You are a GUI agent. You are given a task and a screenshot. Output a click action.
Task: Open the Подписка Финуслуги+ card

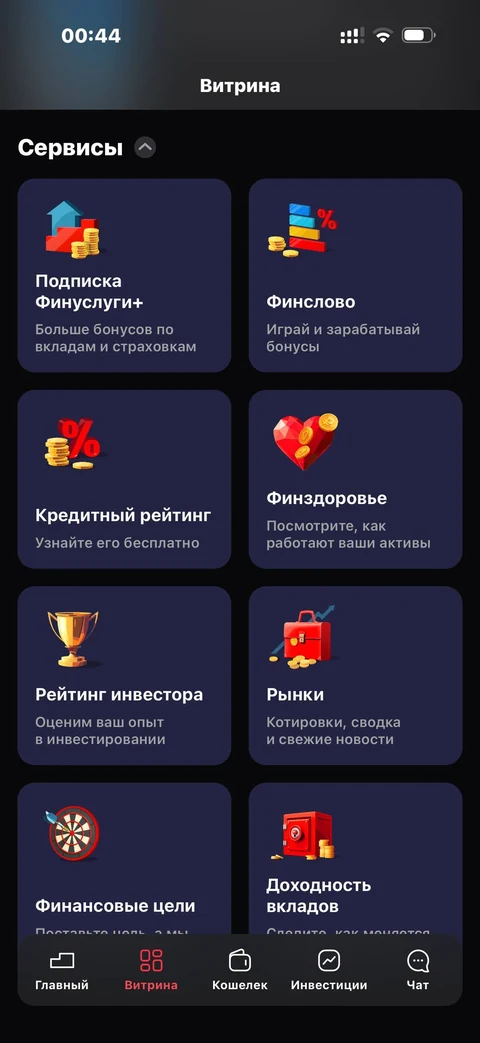[124, 275]
